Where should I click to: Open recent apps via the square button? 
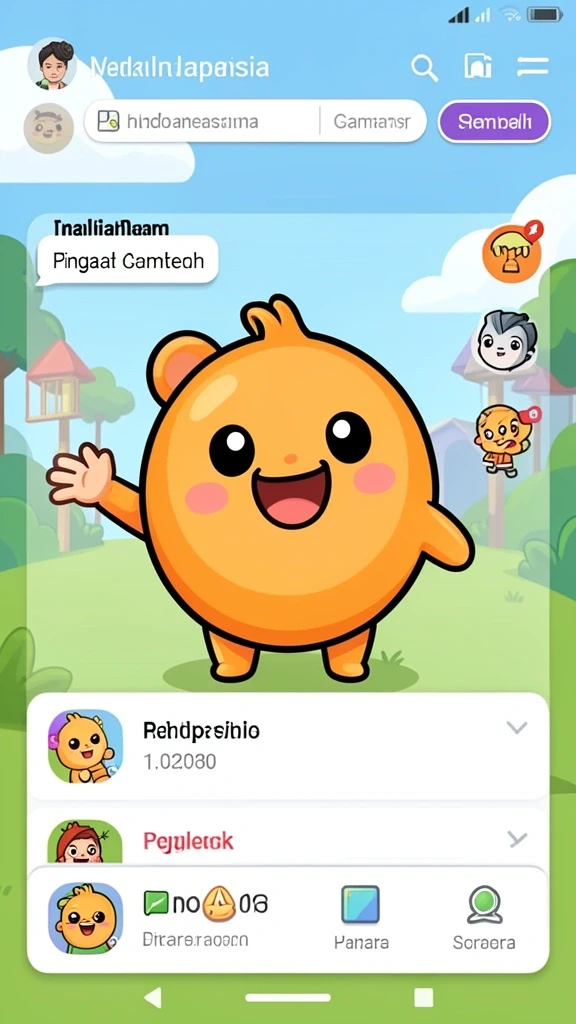click(424, 997)
